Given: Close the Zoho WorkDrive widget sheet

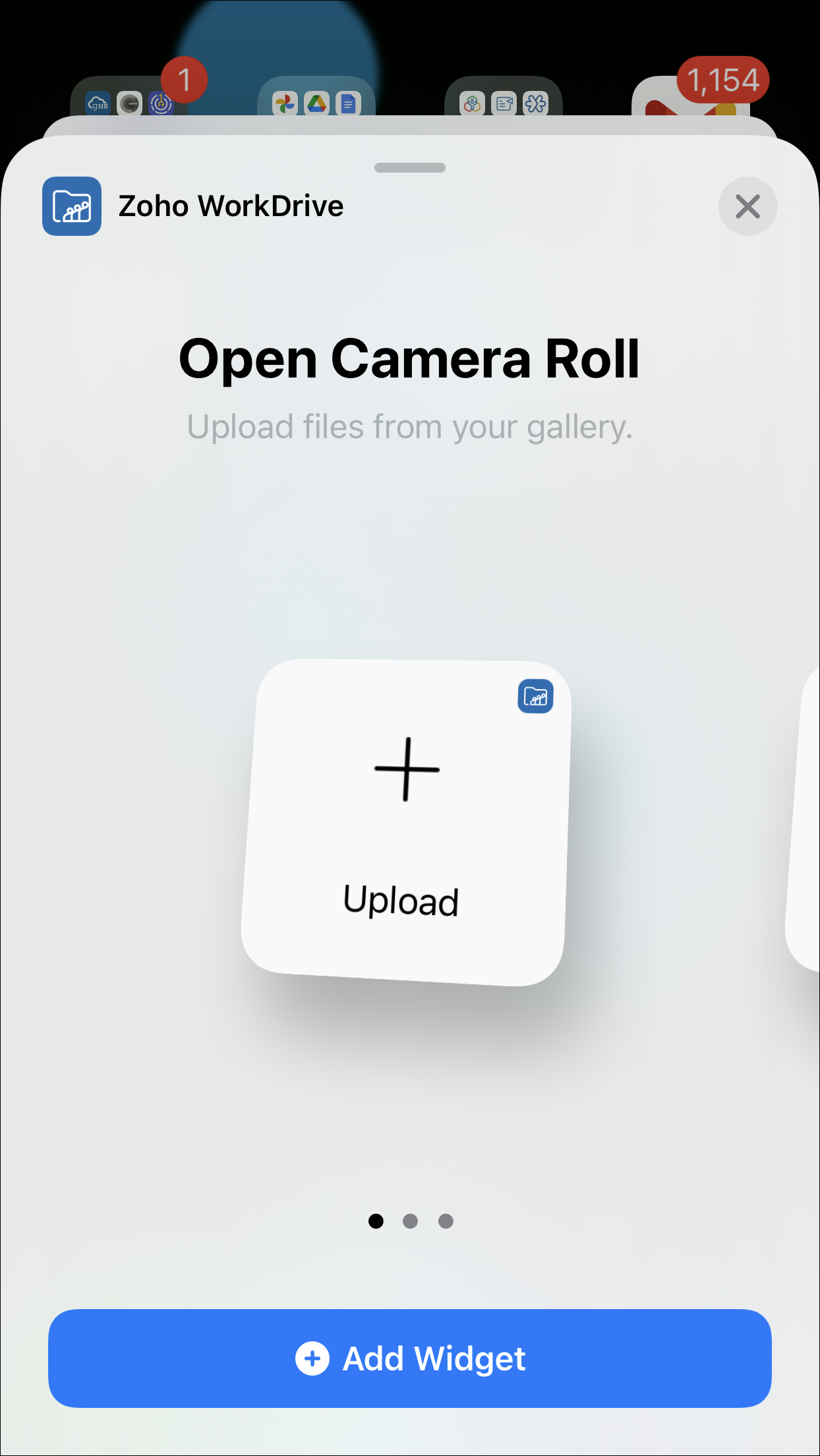Looking at the screenshot, I should click(x=747, y=206).
